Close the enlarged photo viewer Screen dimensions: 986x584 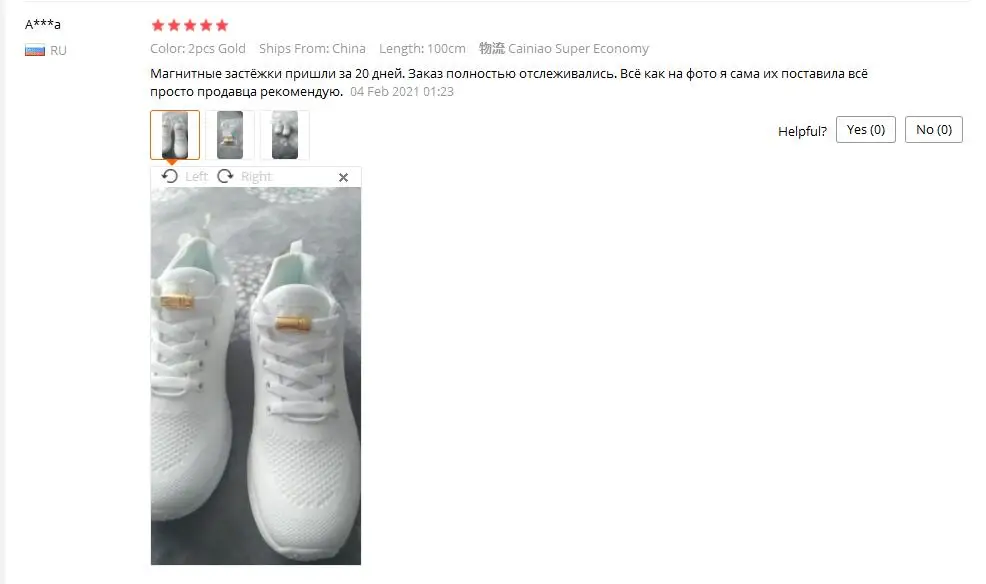click(x=343, y=177)
